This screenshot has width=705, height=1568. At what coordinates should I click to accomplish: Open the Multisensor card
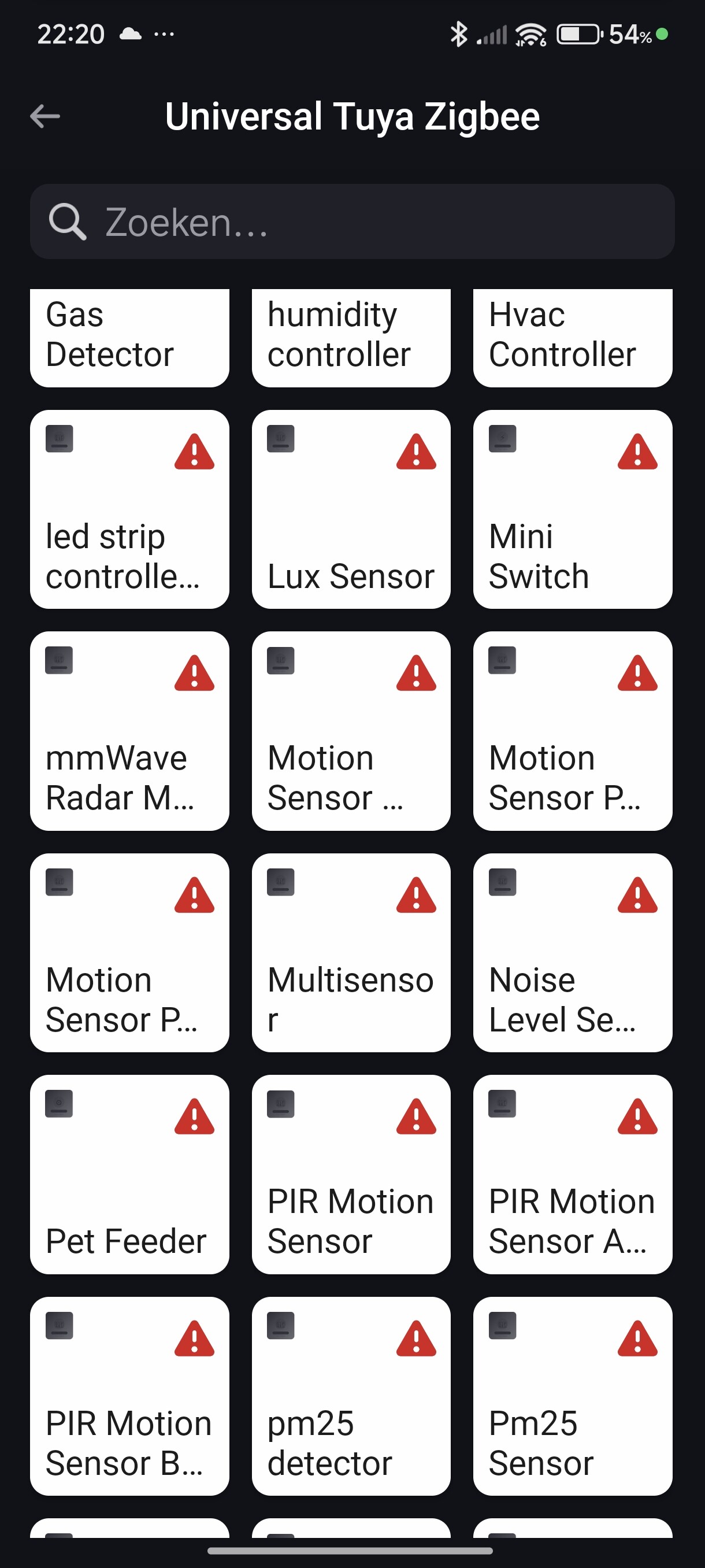(x=351, y=952)
